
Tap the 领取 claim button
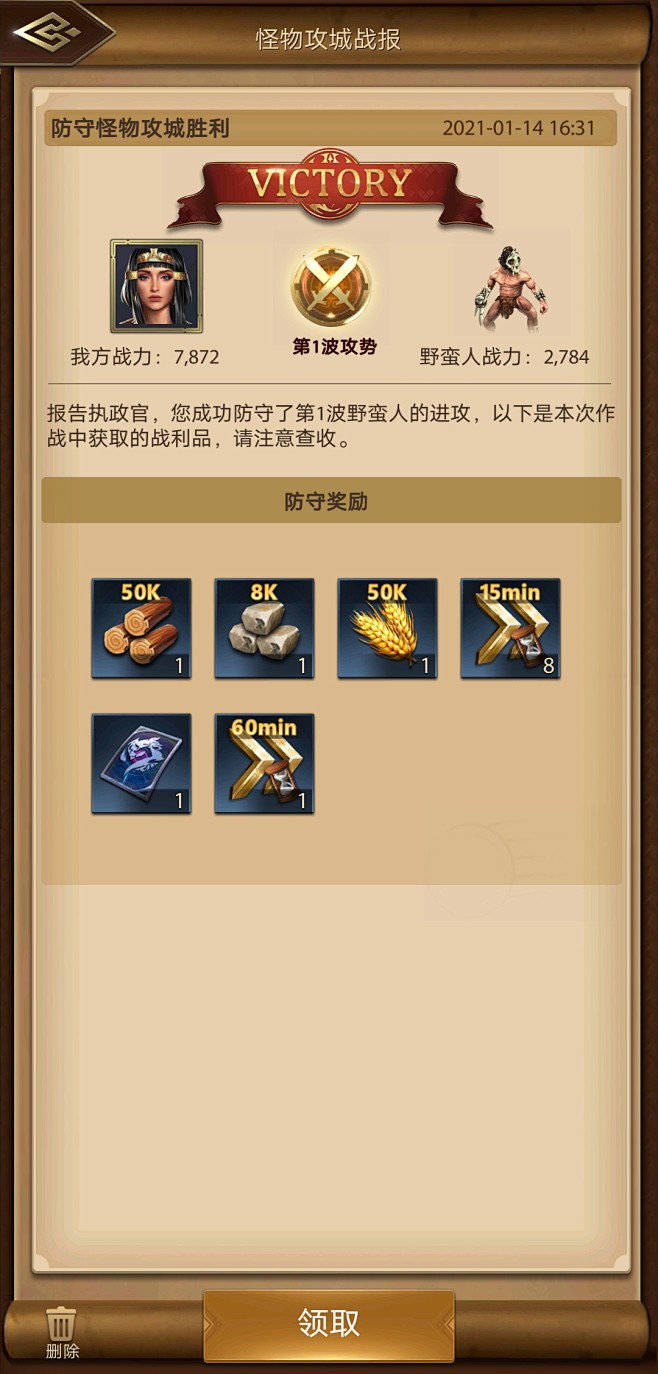[329, 1325]
